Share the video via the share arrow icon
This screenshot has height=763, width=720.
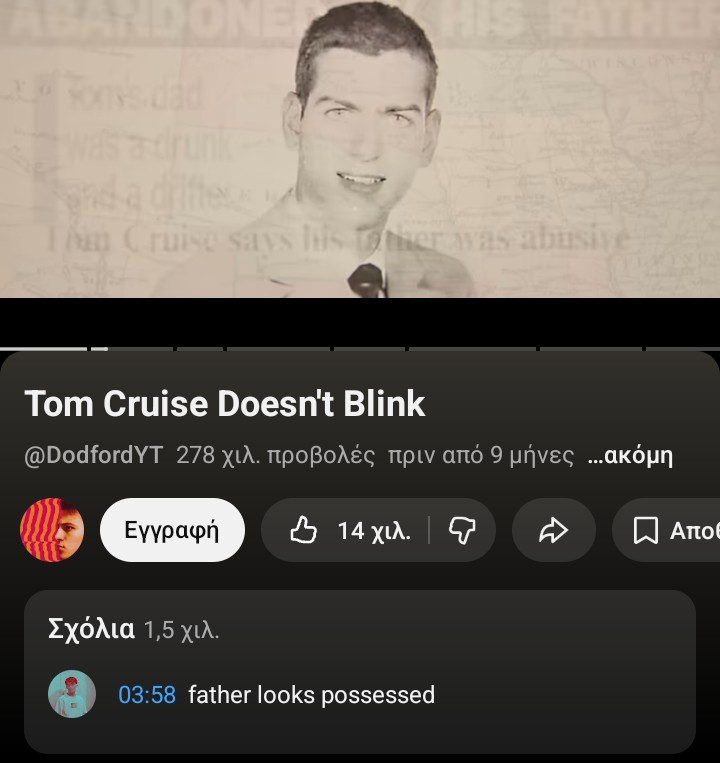[553, 531]
